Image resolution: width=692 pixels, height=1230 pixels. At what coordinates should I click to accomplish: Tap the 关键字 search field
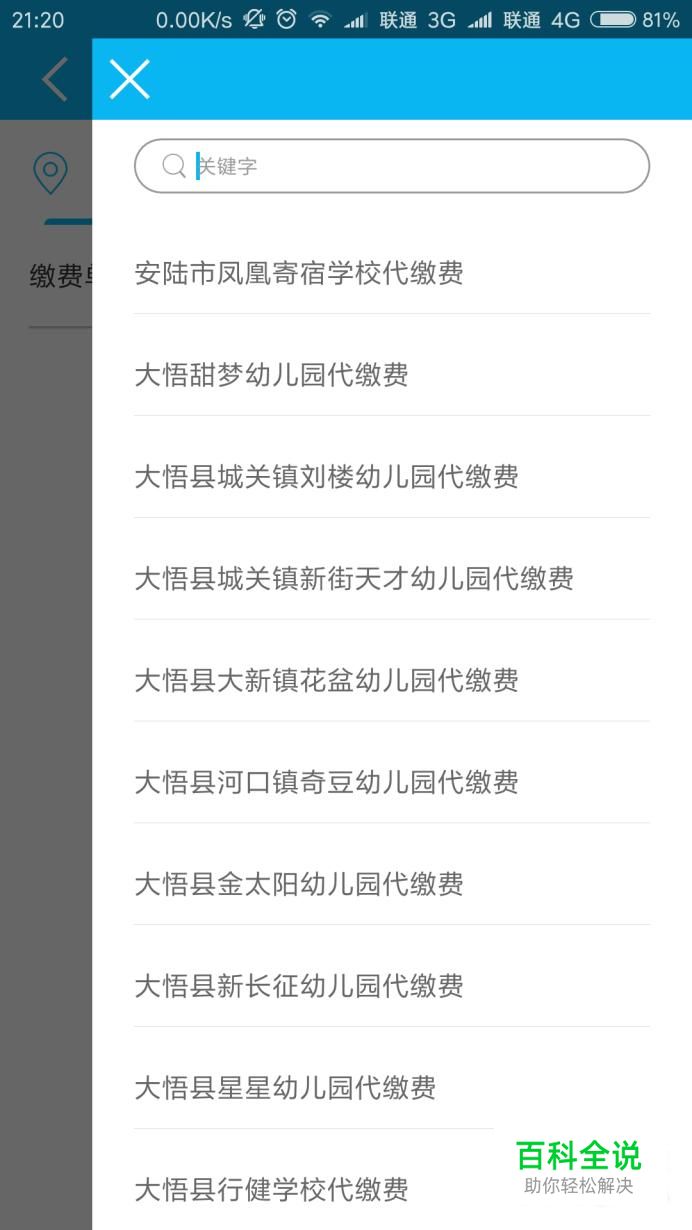[x=392, y=166]
